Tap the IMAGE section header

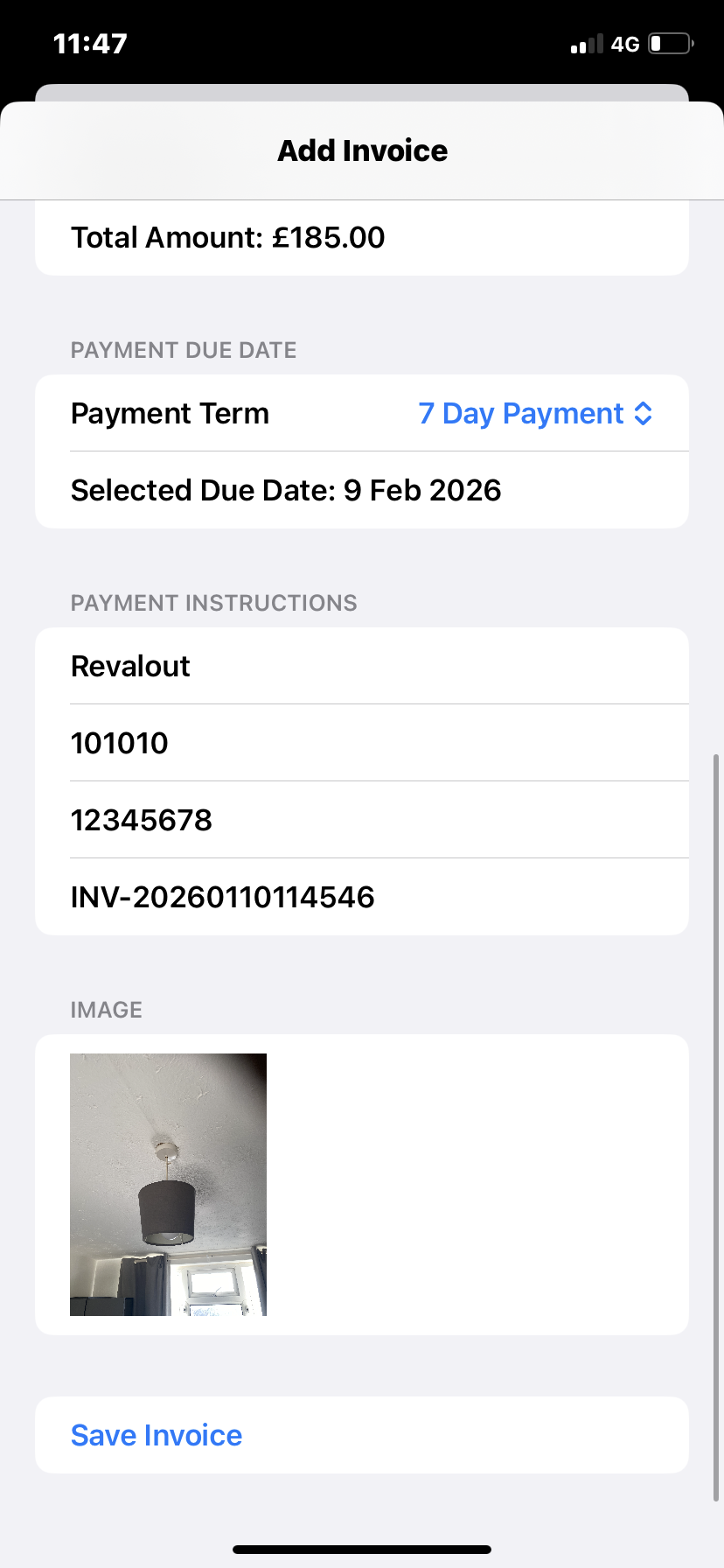click(106, 1009)
